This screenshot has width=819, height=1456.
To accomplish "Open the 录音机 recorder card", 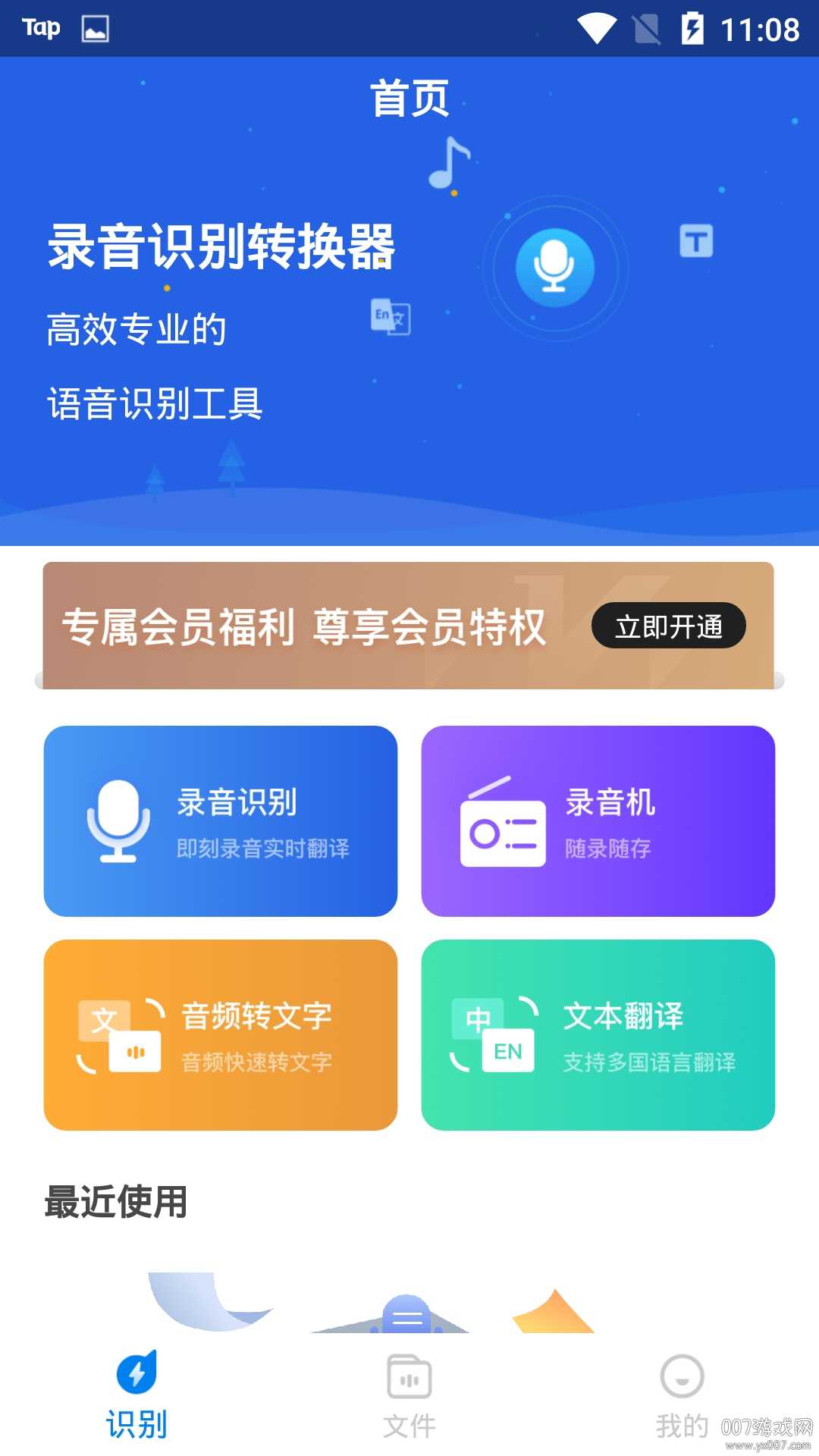I will pyautogui.click(x=598, y=821).
